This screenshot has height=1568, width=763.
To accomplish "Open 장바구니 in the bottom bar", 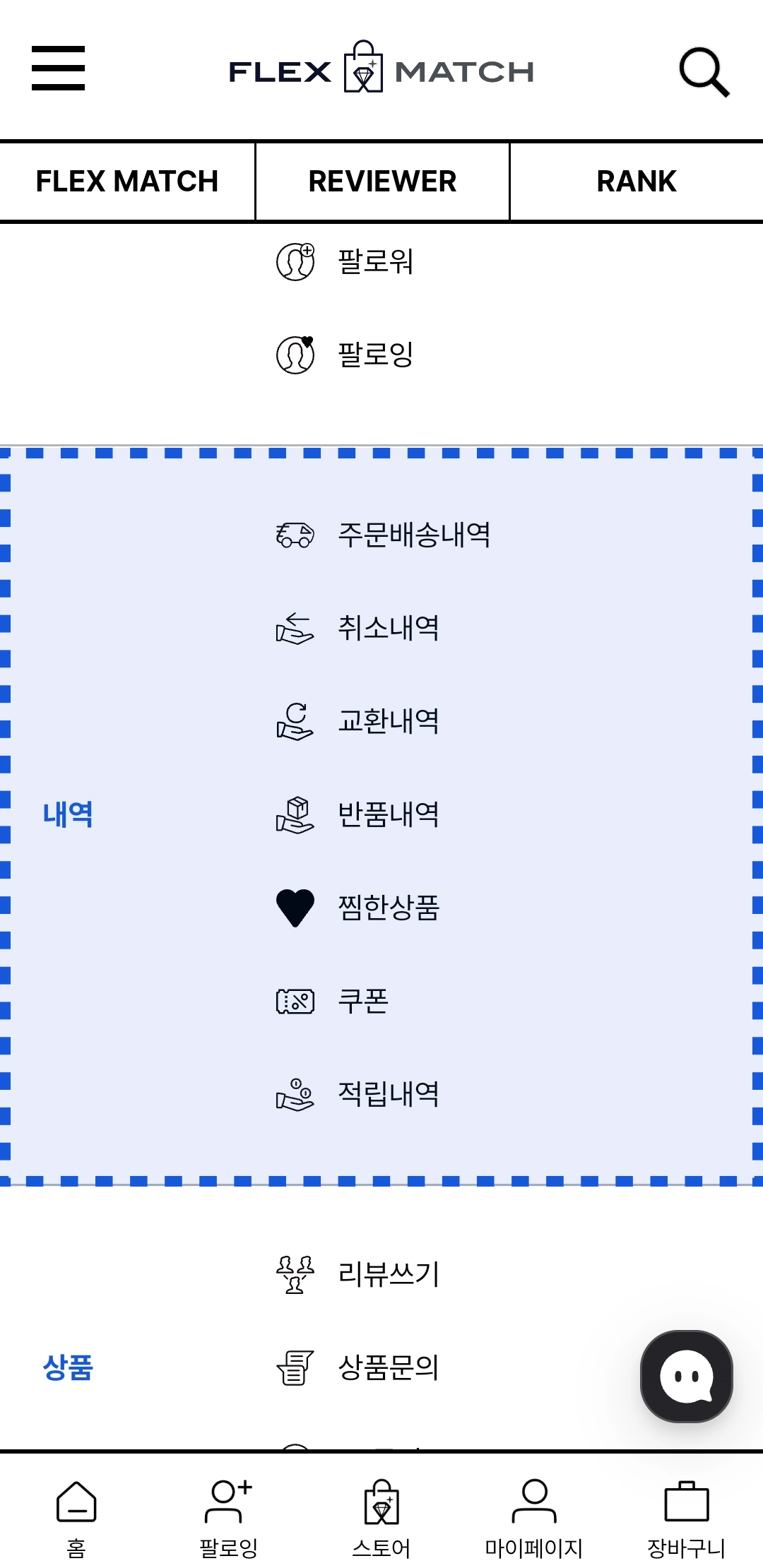I will 686,1514.
